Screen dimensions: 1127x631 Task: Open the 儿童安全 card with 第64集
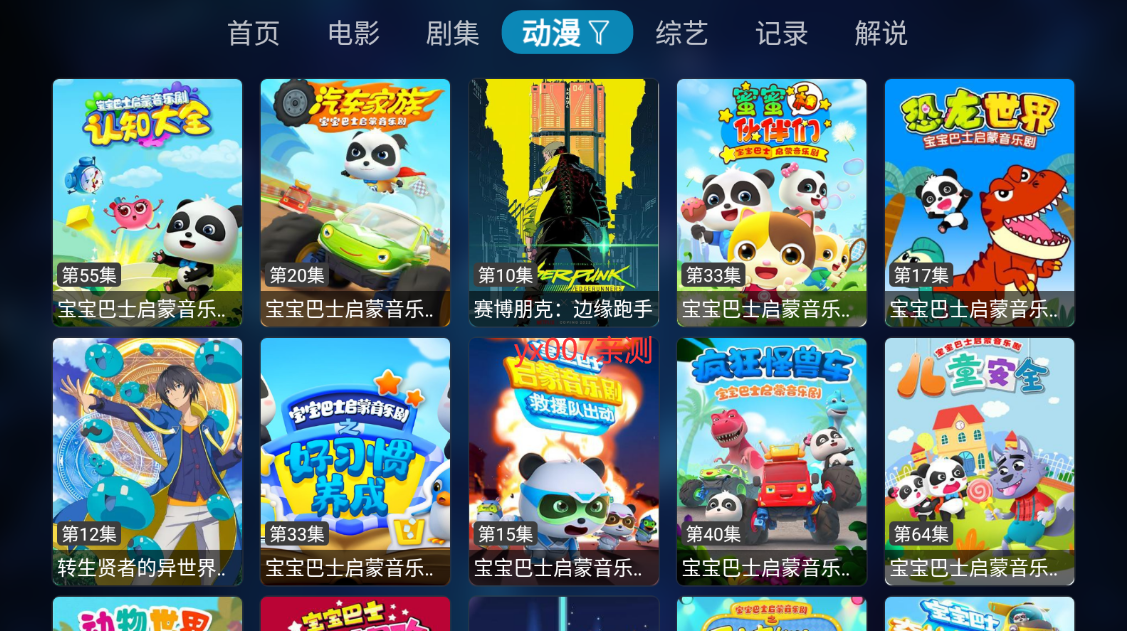click(979, 461)
